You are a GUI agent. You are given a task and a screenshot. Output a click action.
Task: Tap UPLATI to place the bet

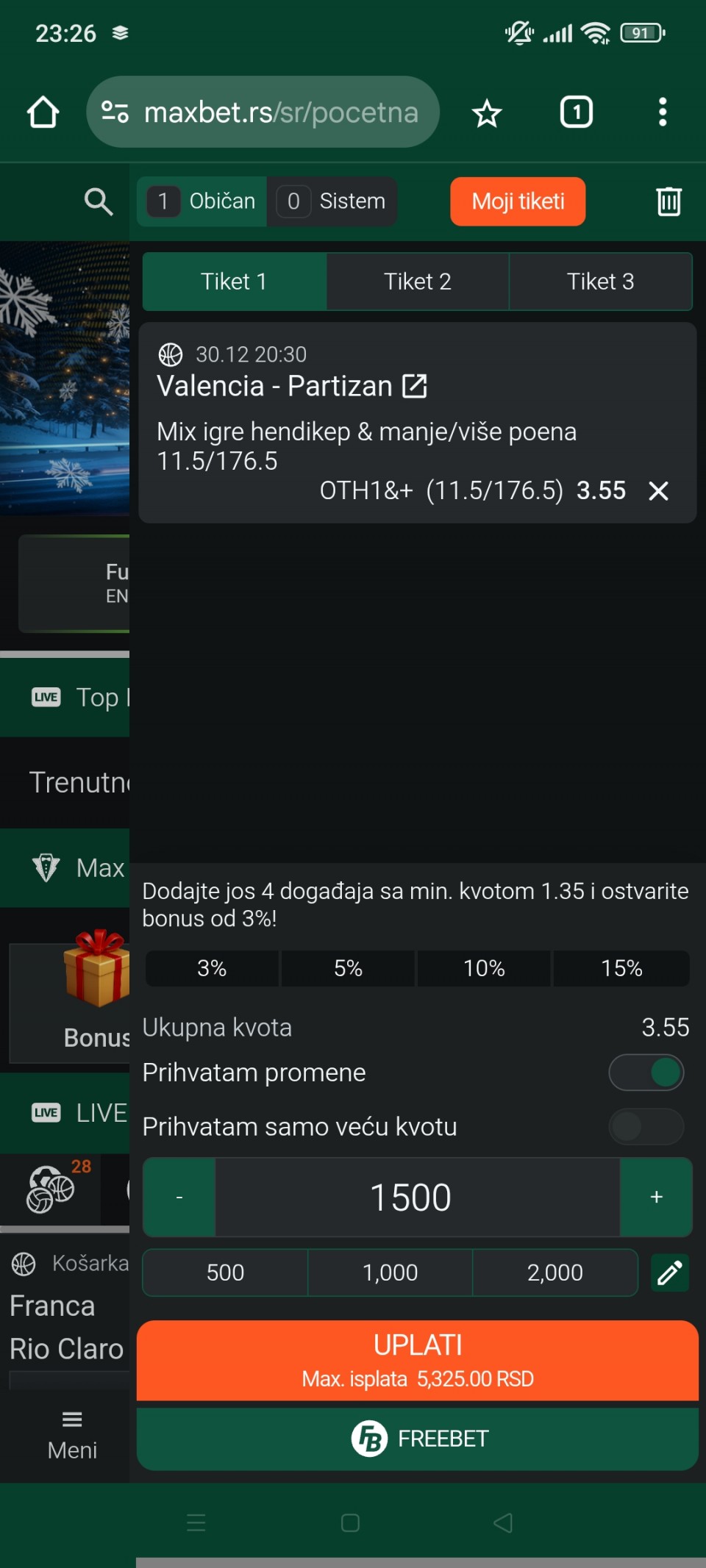417,1360
